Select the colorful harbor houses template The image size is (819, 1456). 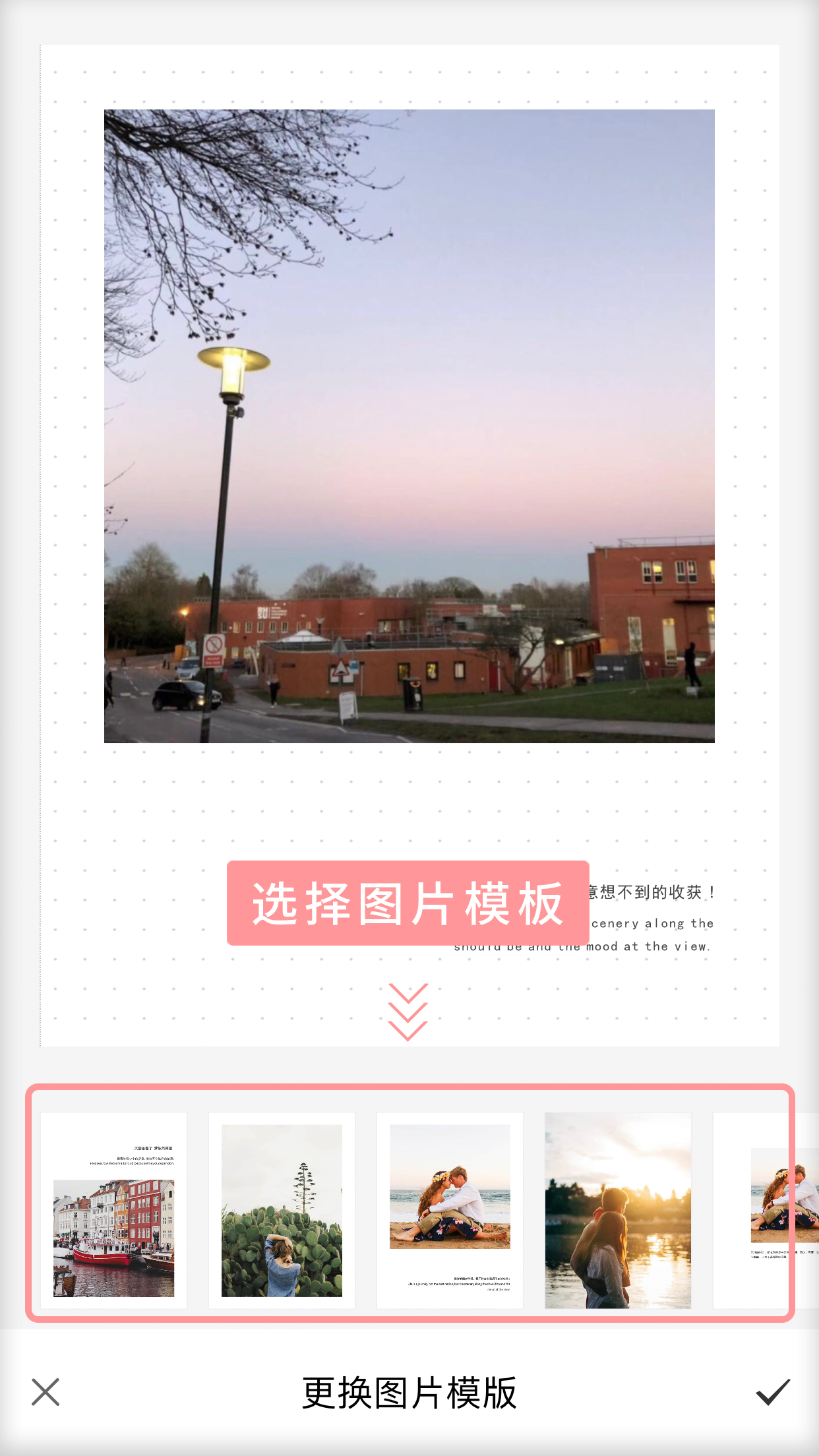tap(113, 1210)
